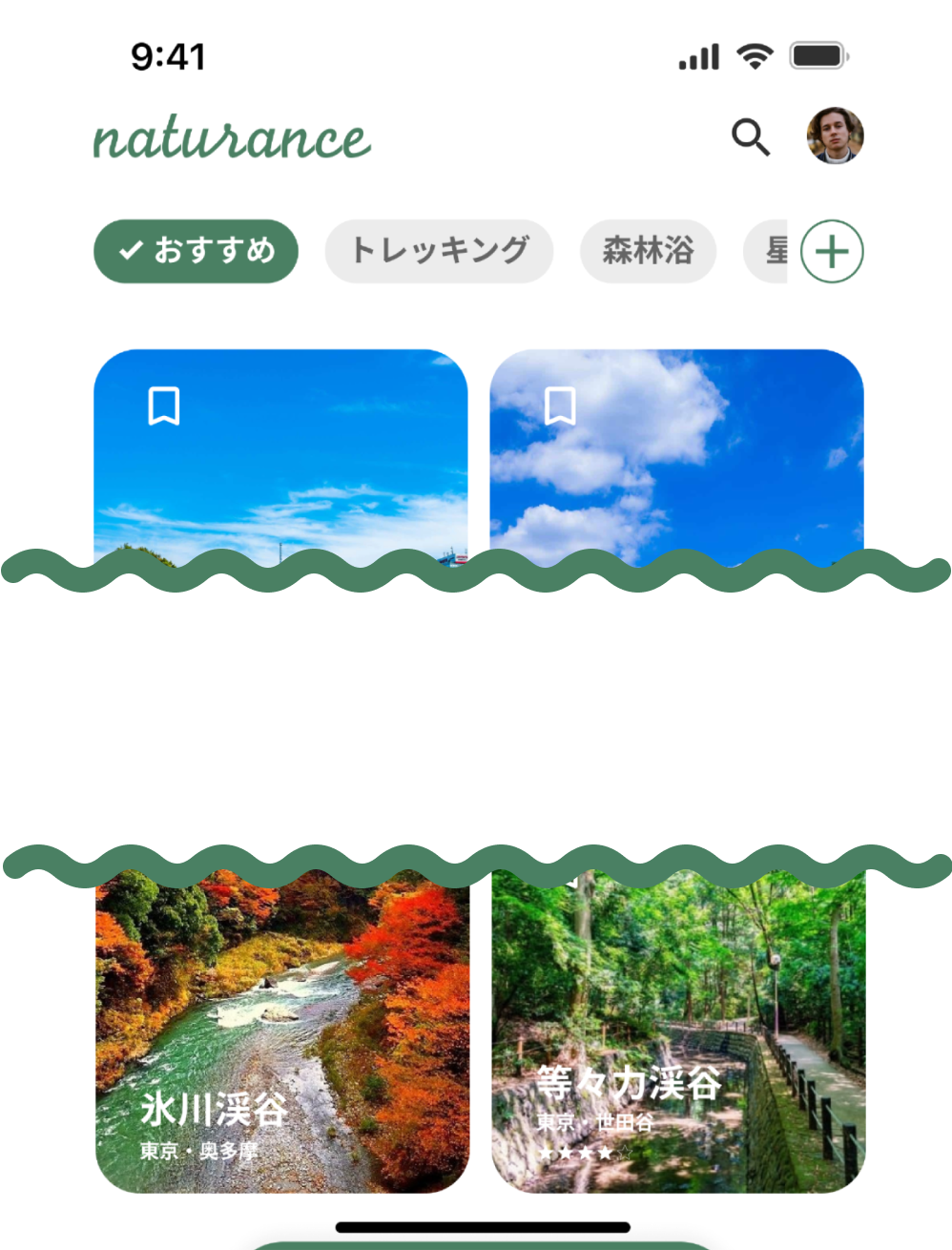Bookmark the card with fluffy white clouds
Viewport: 952px width, 1250px height.
[560, 406]
